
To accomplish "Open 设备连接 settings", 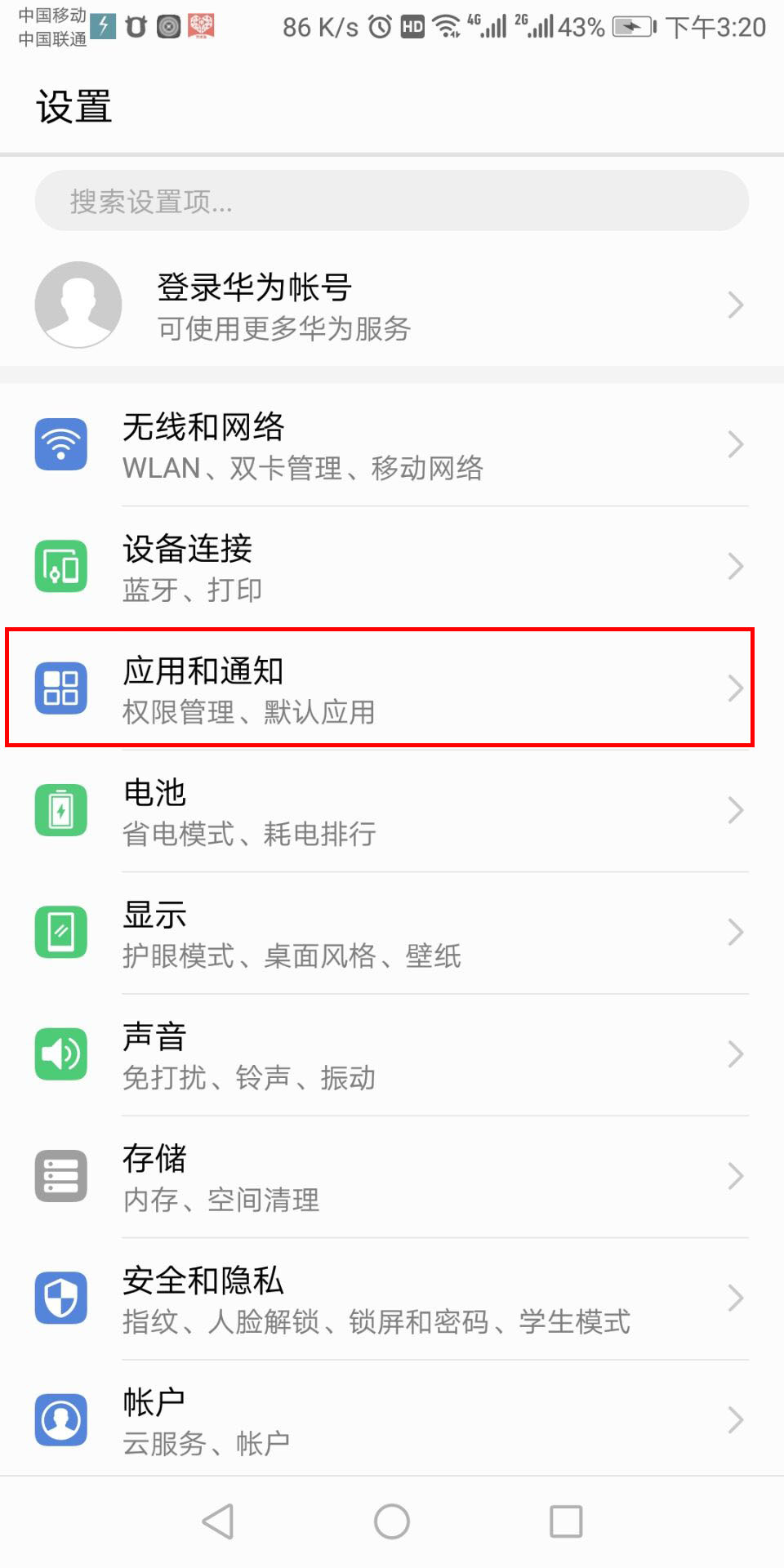I will 392,567.
